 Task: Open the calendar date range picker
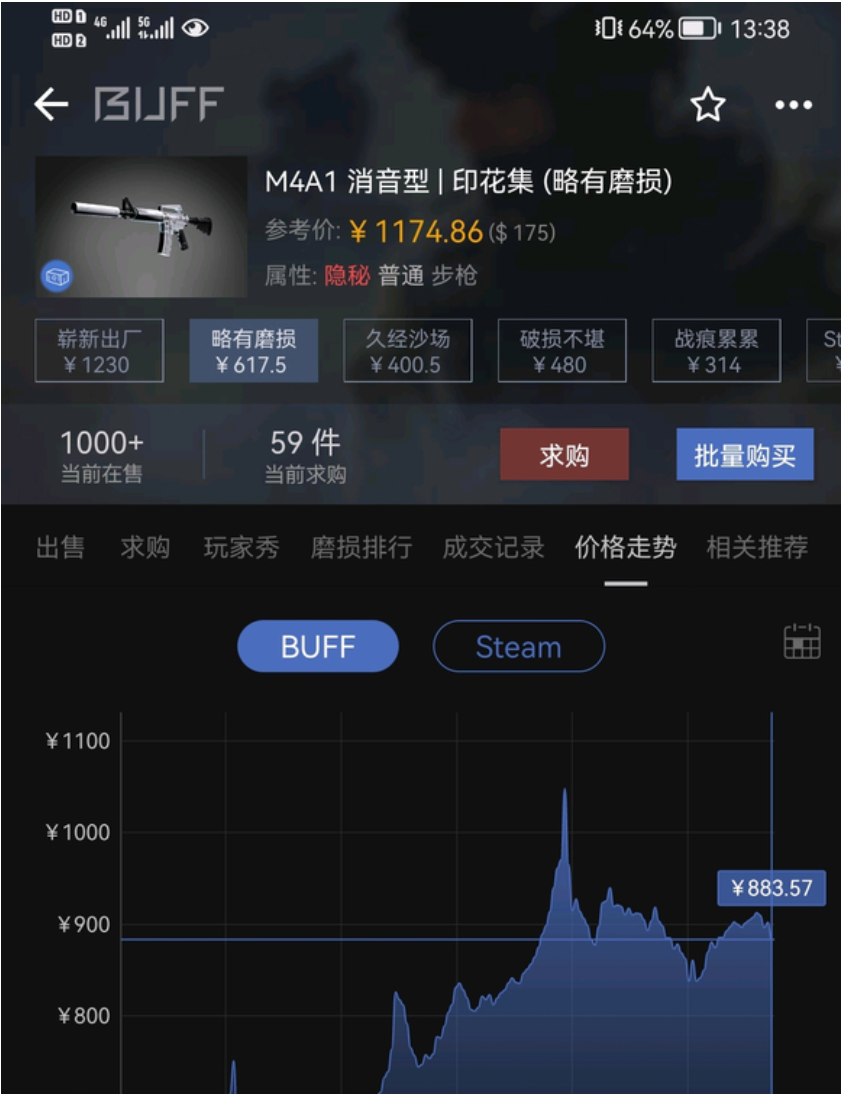tap(801, 641)
